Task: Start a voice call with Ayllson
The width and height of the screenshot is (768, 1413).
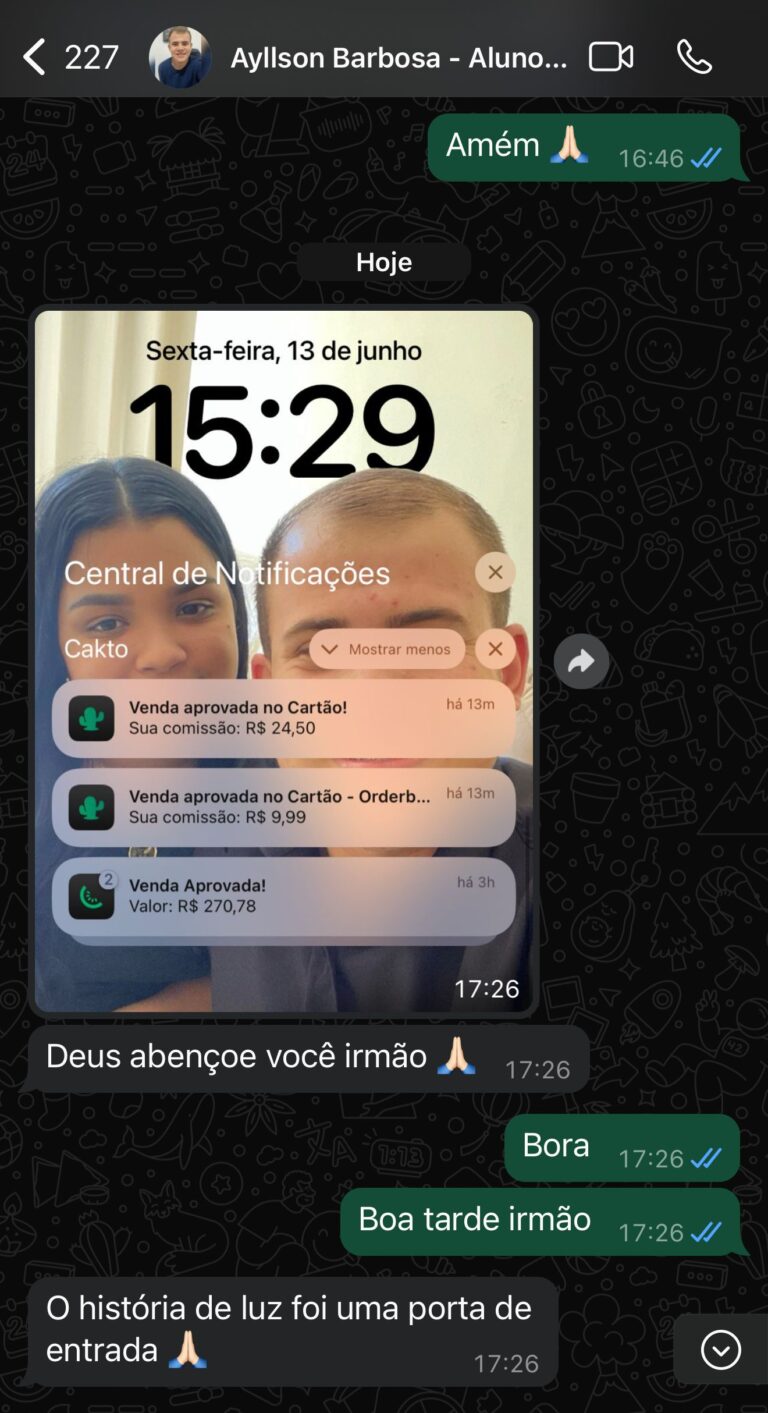Action: (694, 57)
